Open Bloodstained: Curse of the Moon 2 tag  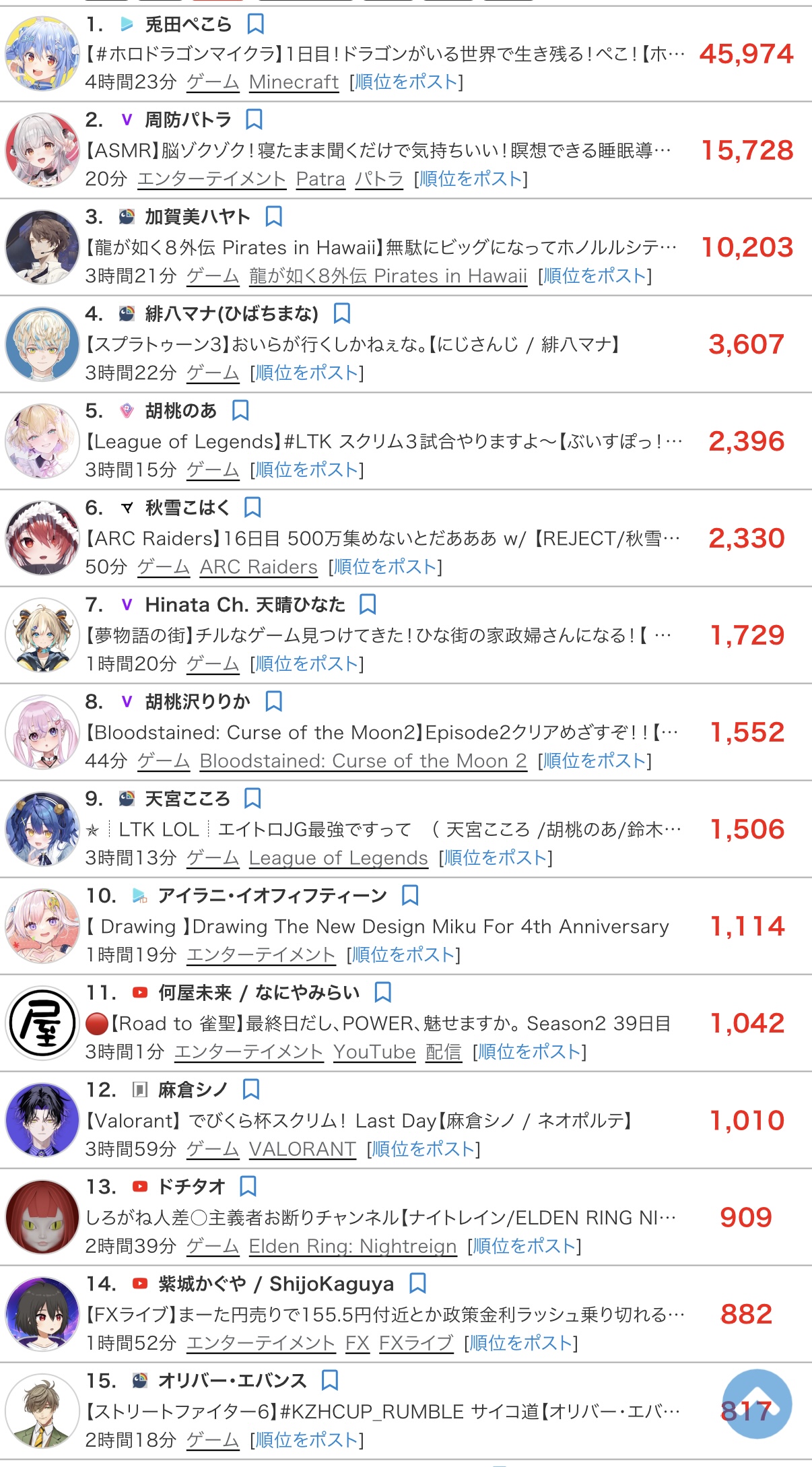pos(363,761)
